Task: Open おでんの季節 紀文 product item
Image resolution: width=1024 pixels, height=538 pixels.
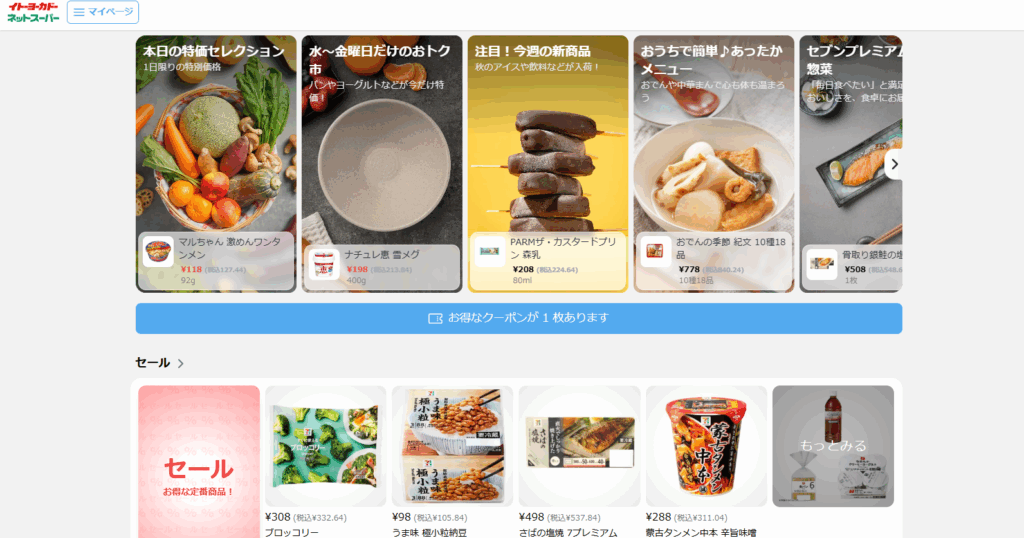Action: click(x=714, y=261)
